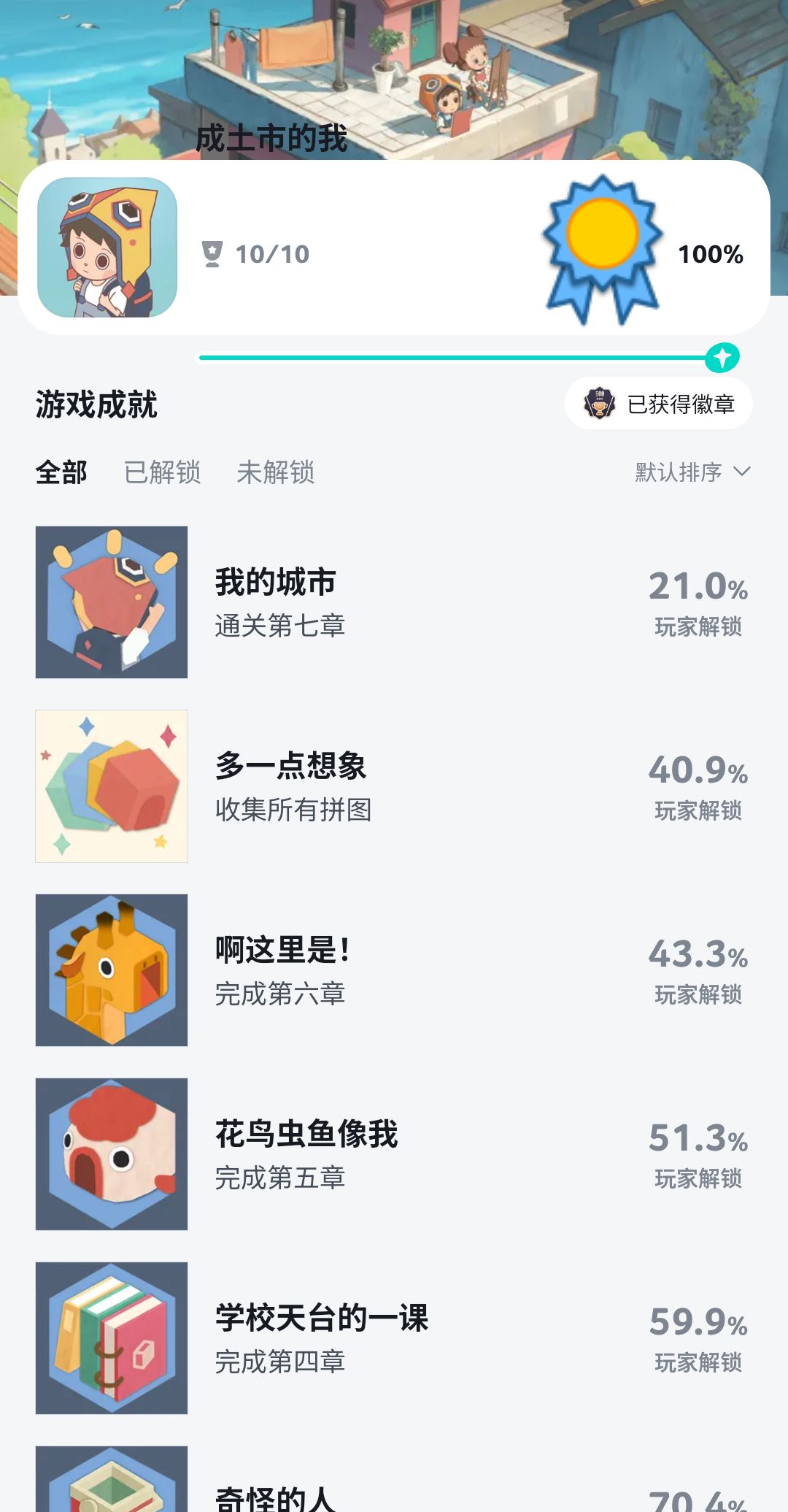View the 学校天台的一课 achievement

point(394,1338)
